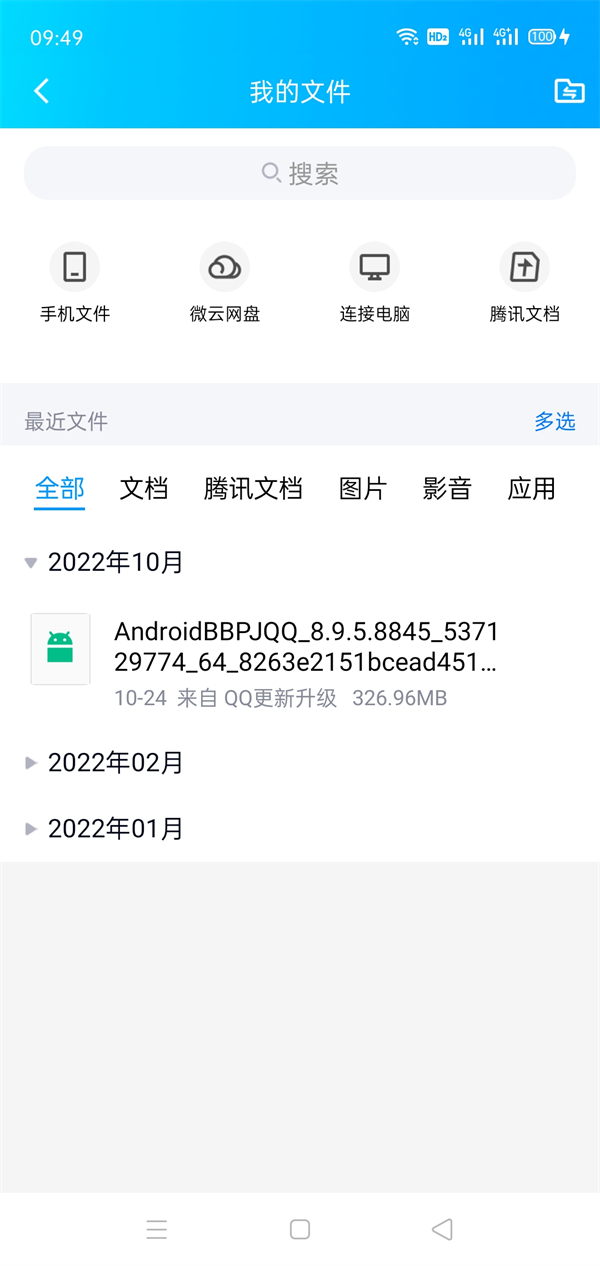Switch to the 影音 tab

[447, 489]
